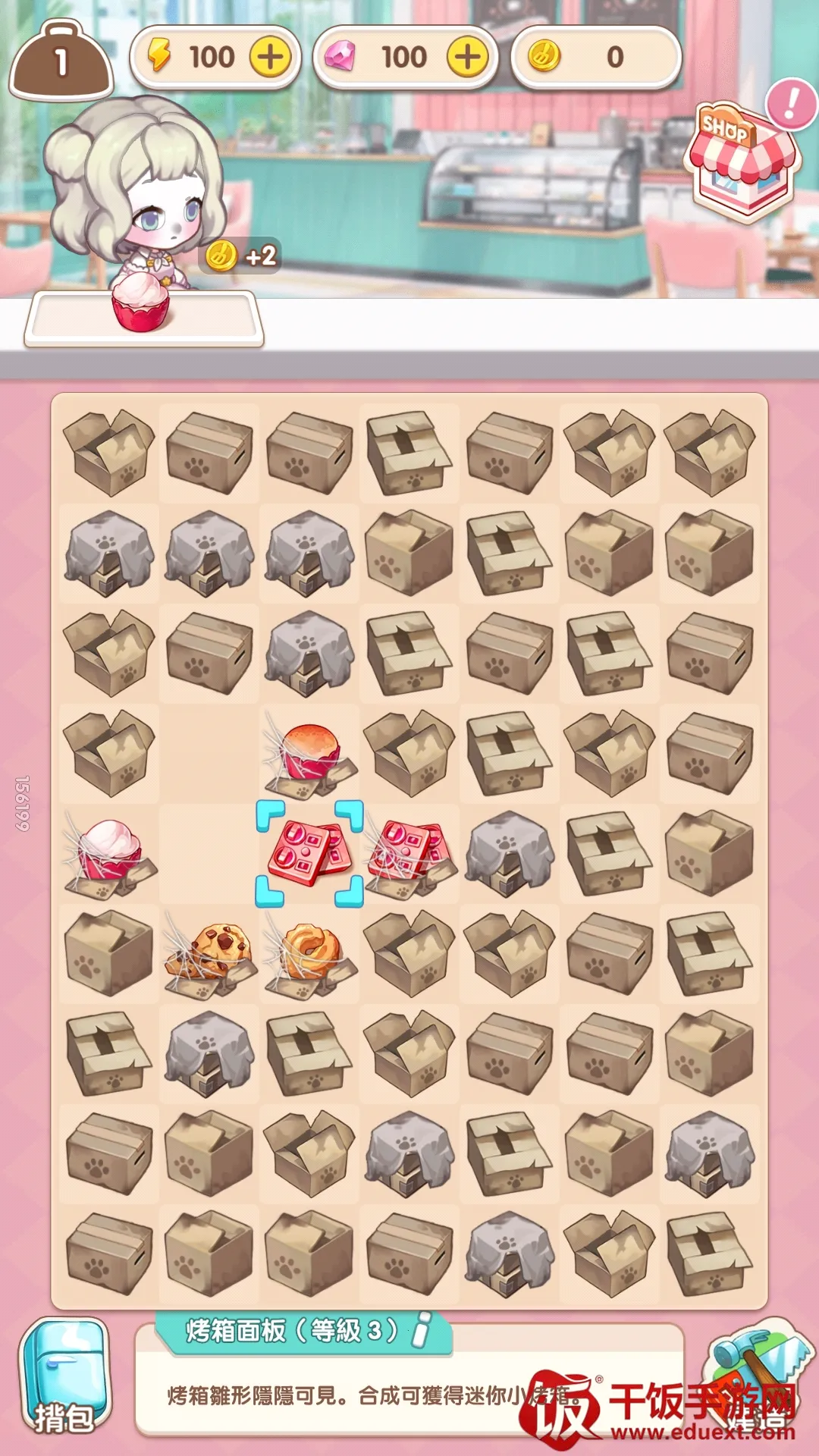819x1456 pixels.
Task: Add more pink gems with the plus button
Action: coord(466,58)
